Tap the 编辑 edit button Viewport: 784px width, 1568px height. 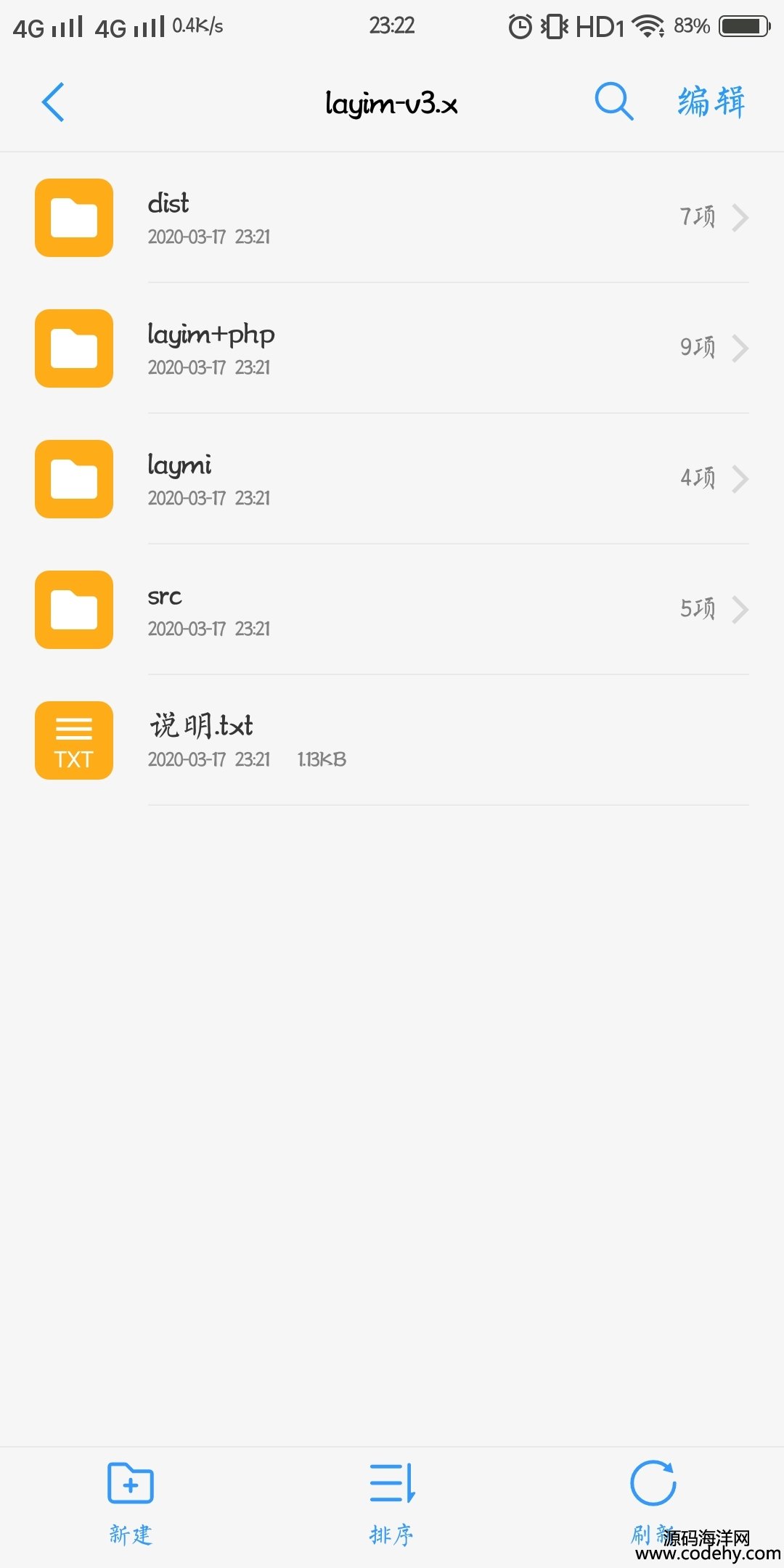pos(711,102)
